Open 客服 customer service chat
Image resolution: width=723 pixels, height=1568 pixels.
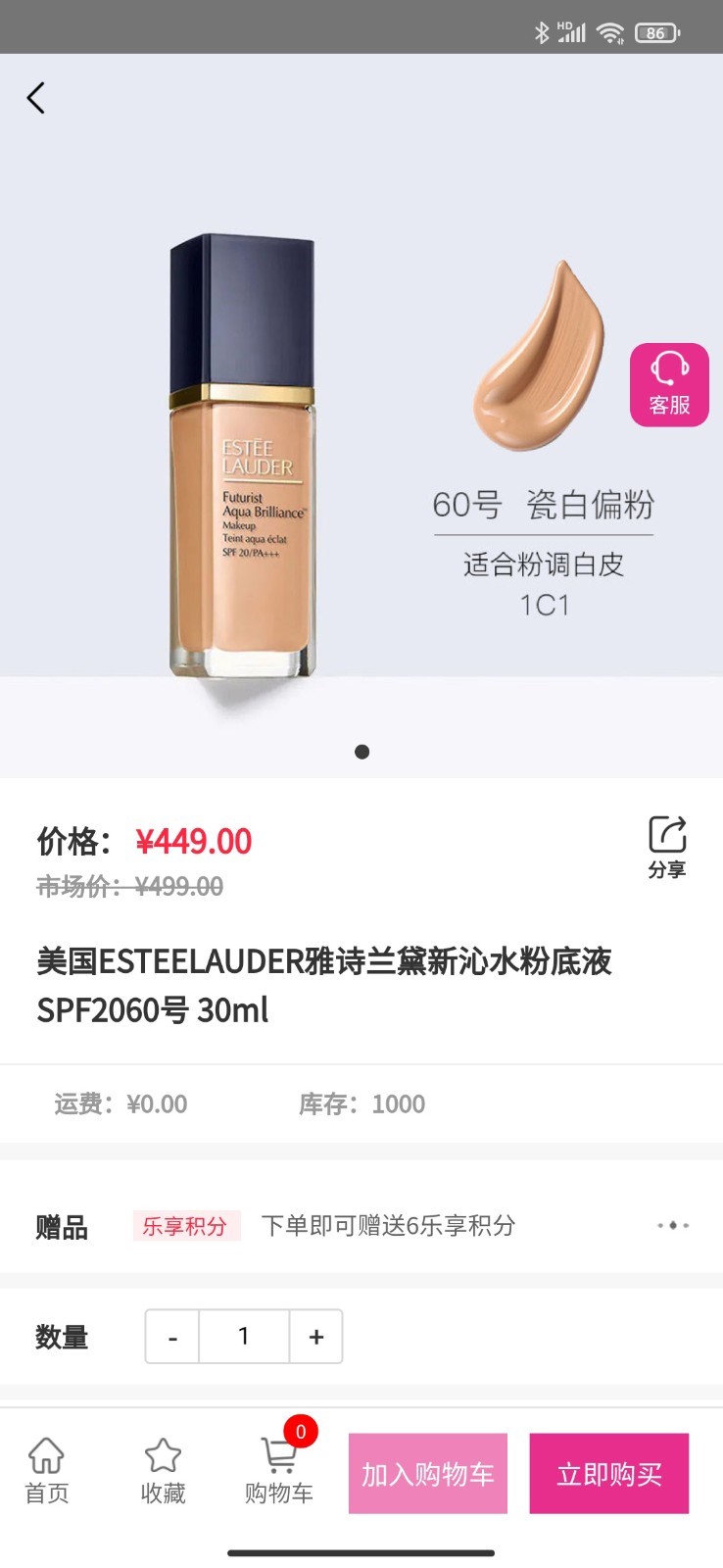(x=669, y=384)
